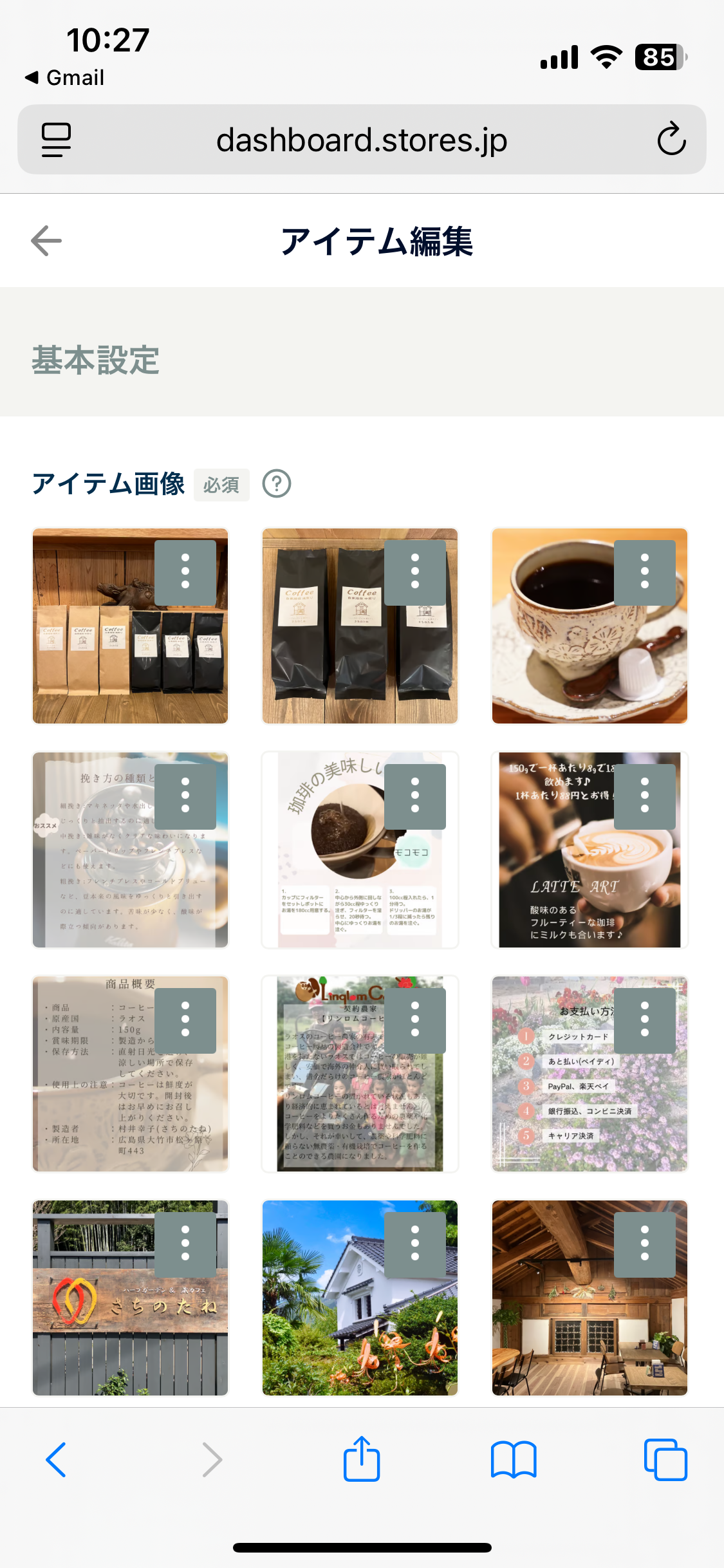The image size is (724, 1568).
Task: Open menu on three black coffee bags image
Action: [x=415, y=572]
